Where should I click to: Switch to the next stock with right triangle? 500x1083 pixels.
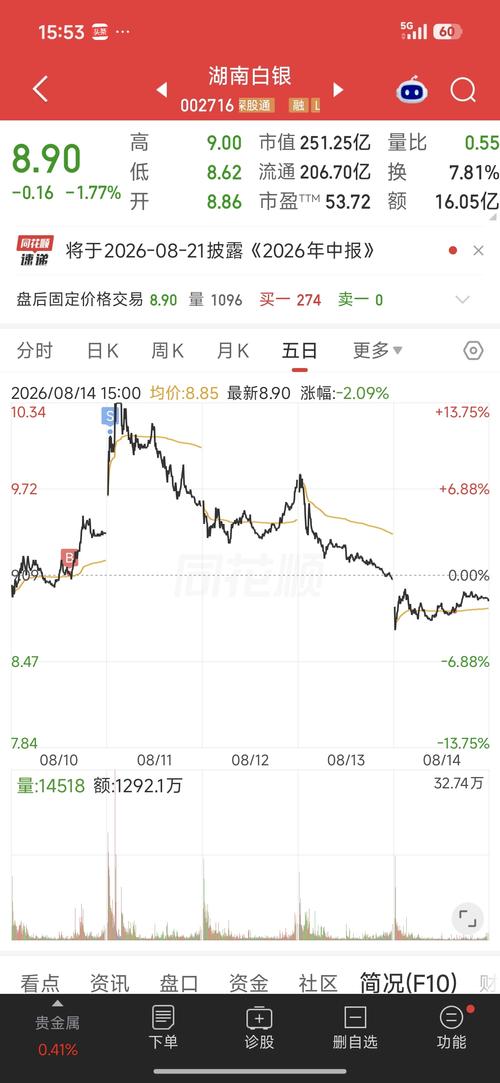(x=338, y=90)
